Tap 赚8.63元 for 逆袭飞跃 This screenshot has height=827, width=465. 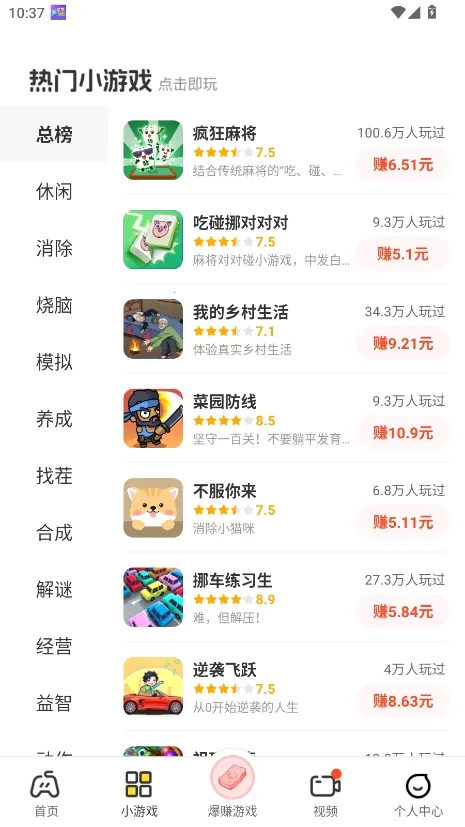[403, 701]
